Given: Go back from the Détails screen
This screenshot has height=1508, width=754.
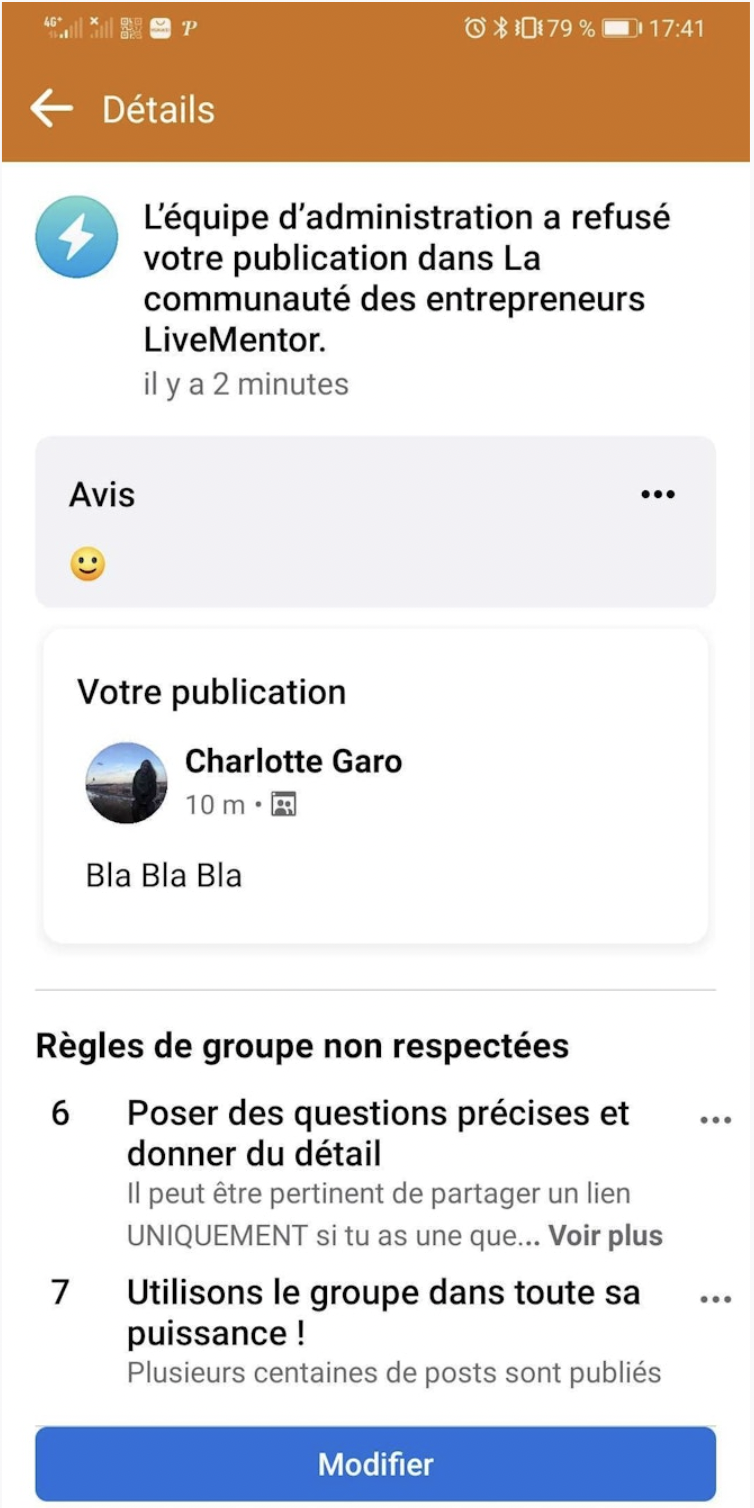Looking at the screenshot, I should (52, 109).
